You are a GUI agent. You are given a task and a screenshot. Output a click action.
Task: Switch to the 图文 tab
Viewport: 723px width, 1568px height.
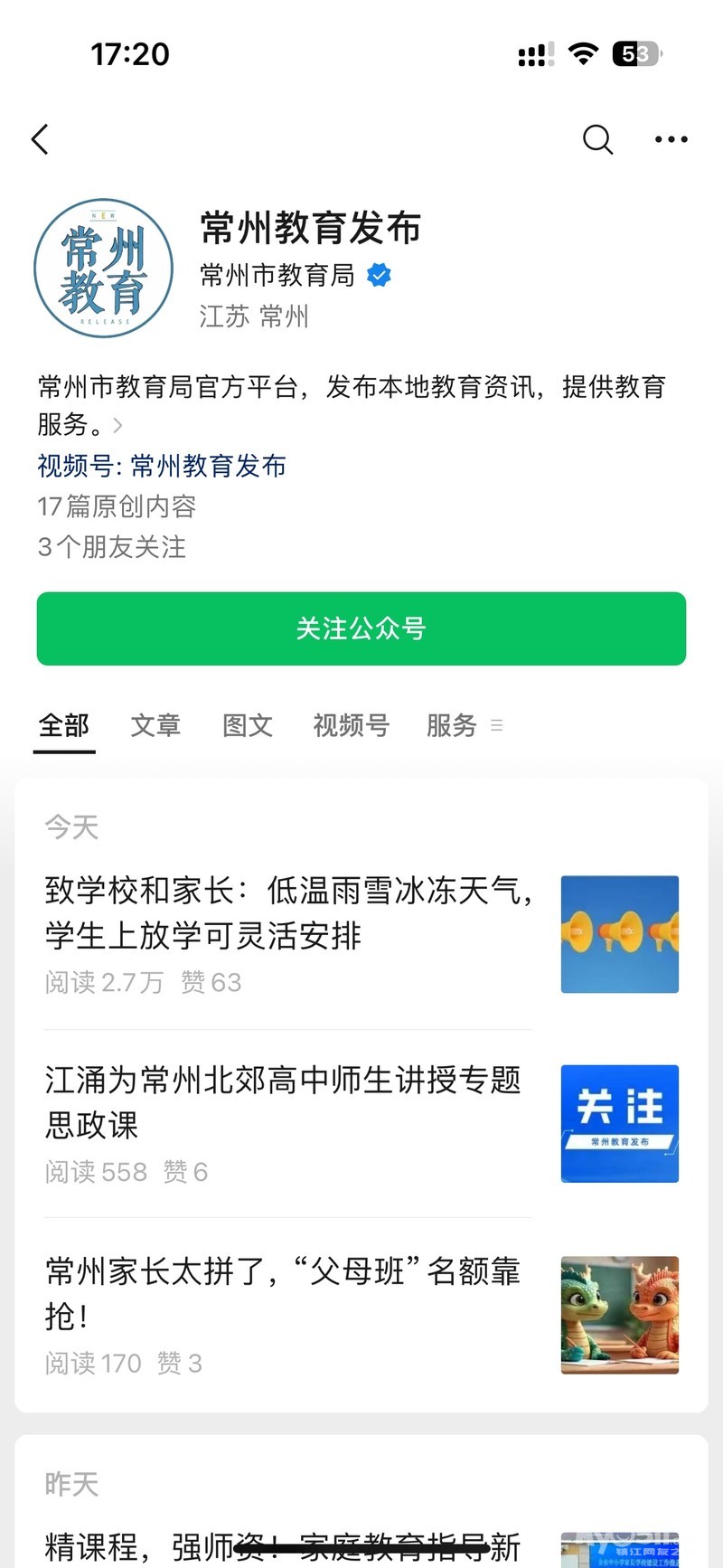click(x=248, y=725)
